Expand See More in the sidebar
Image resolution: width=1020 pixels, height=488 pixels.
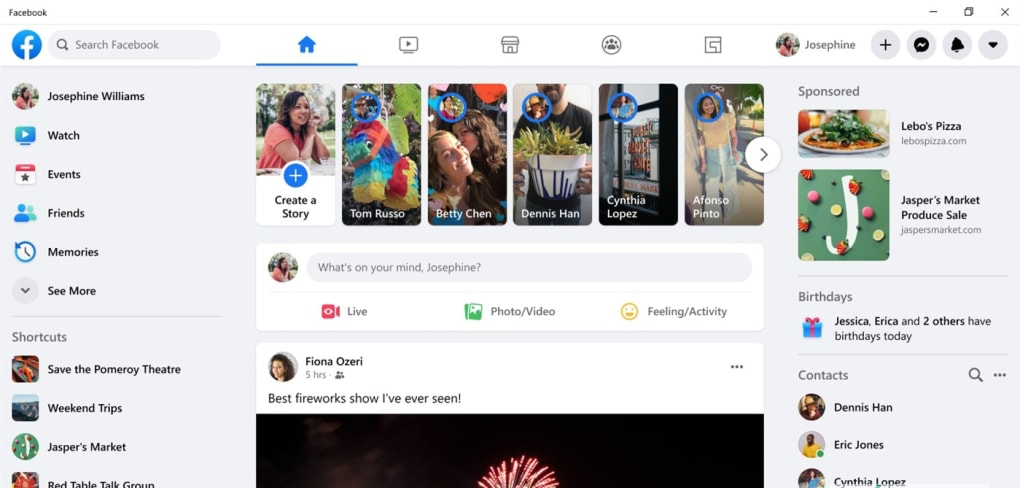coord(71,291)
